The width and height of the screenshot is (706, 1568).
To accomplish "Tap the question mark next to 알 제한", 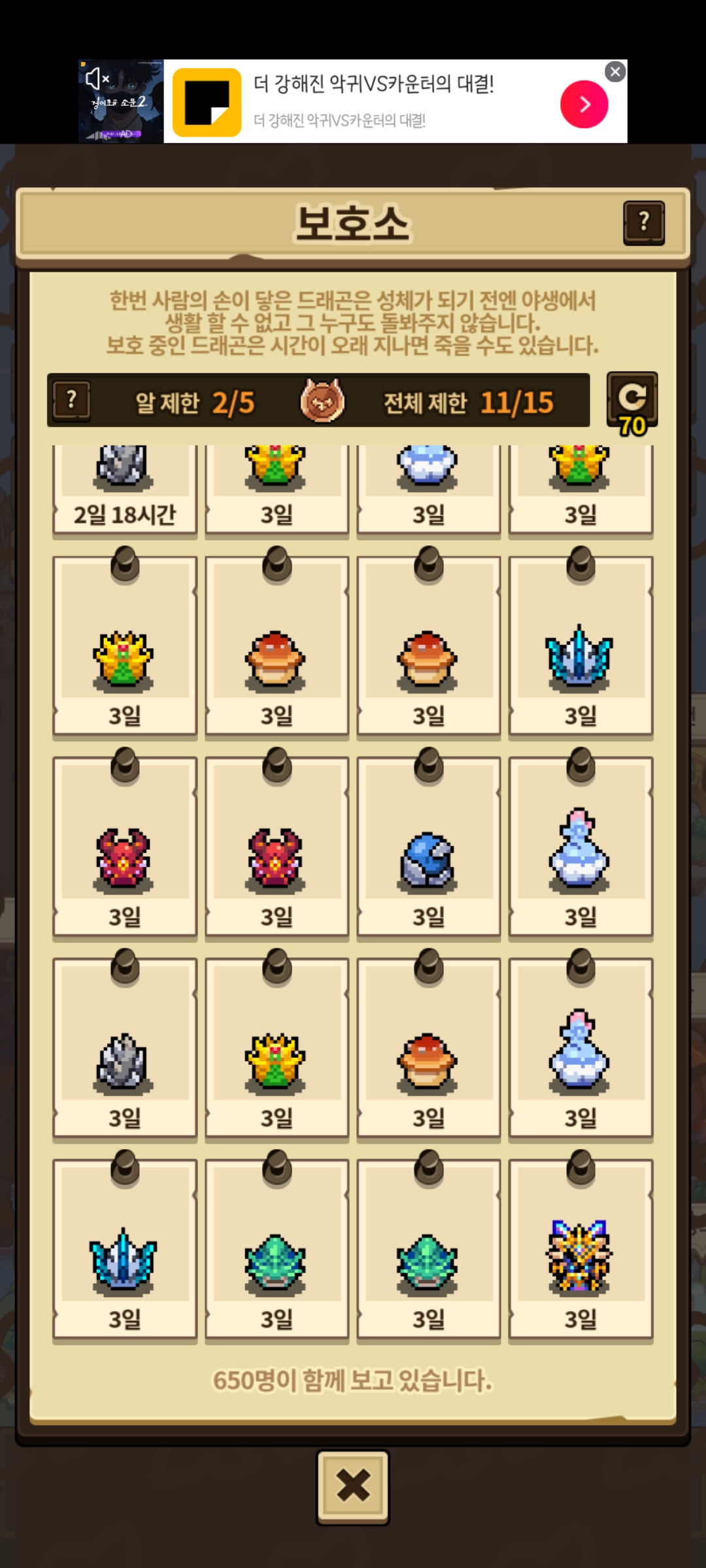I will tap(72, 400).
